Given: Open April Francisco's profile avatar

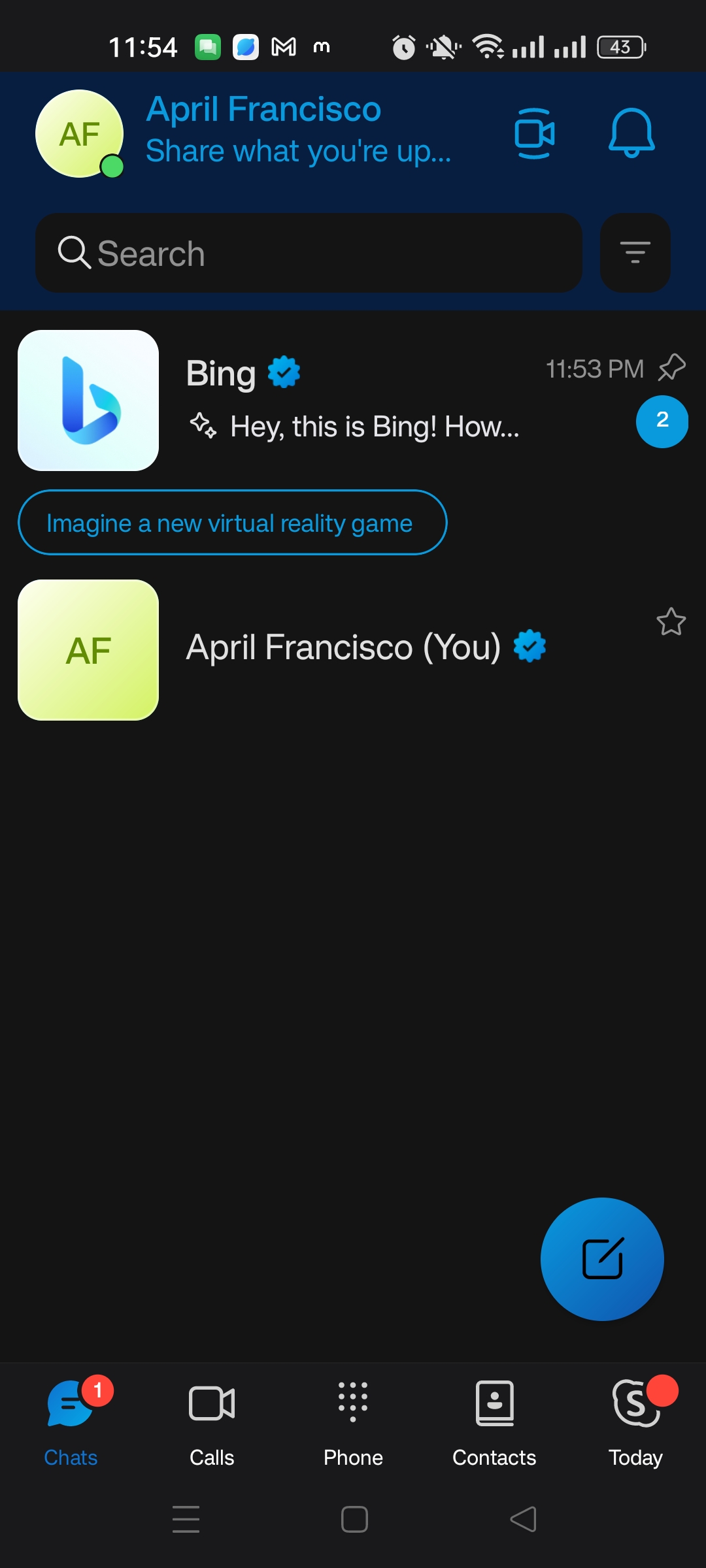Looking at the screenshot, I should click(80, 134).
